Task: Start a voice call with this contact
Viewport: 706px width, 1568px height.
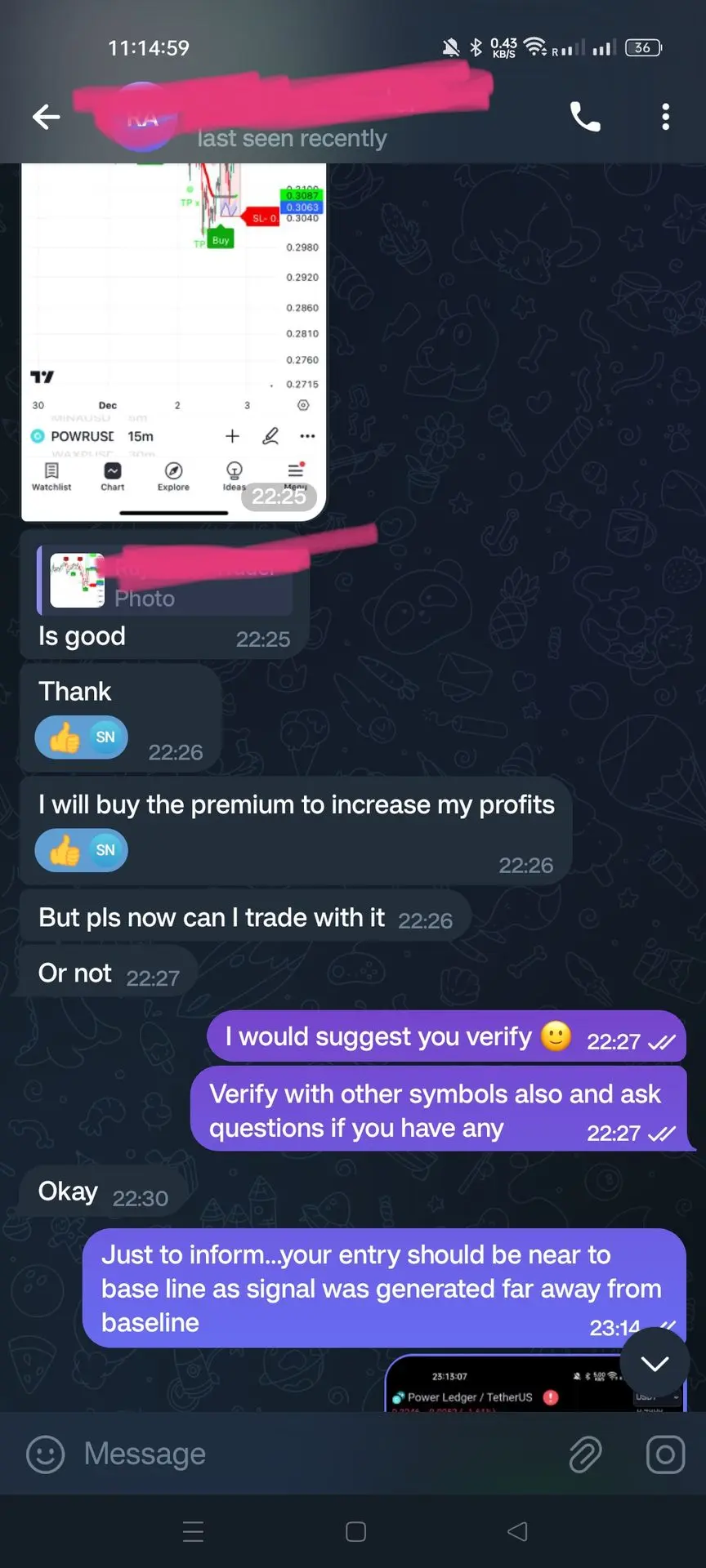Action: (585, 118)
